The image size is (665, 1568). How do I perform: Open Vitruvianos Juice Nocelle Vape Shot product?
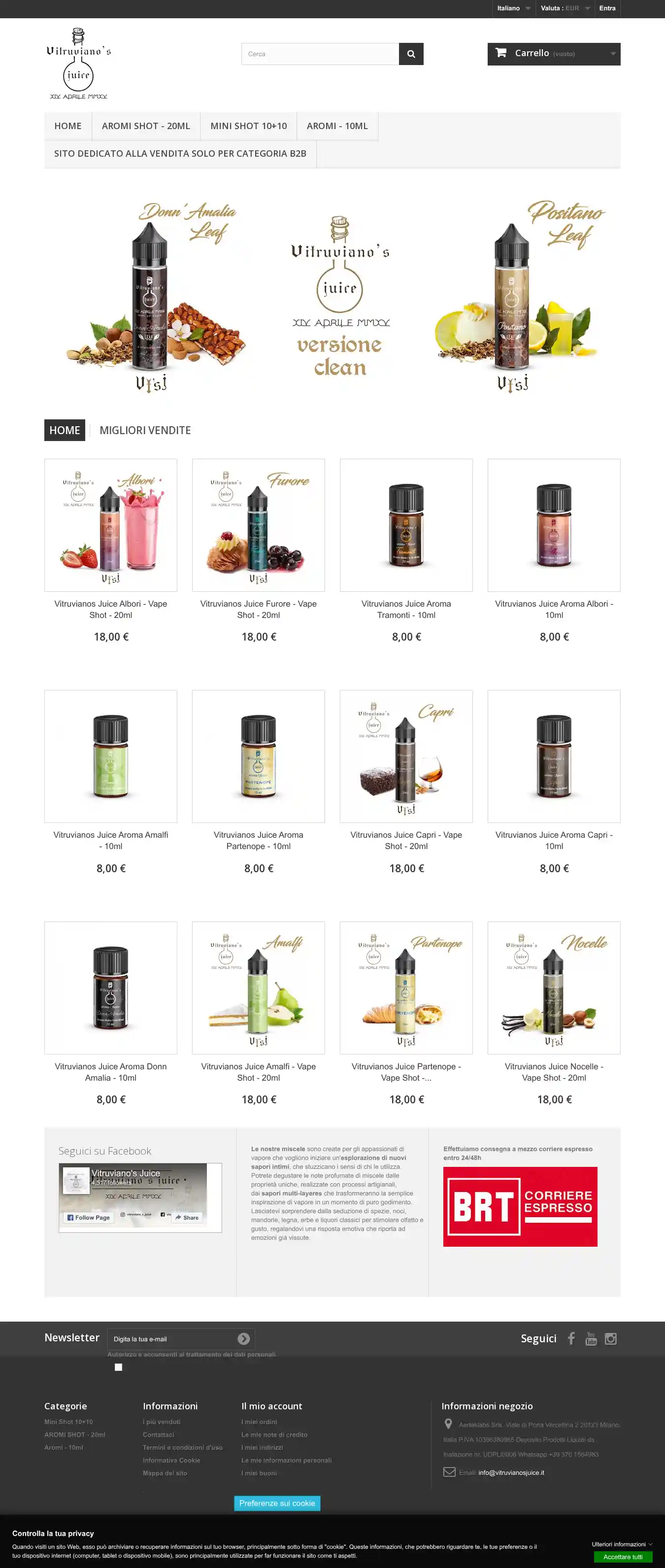(554, 1072)
